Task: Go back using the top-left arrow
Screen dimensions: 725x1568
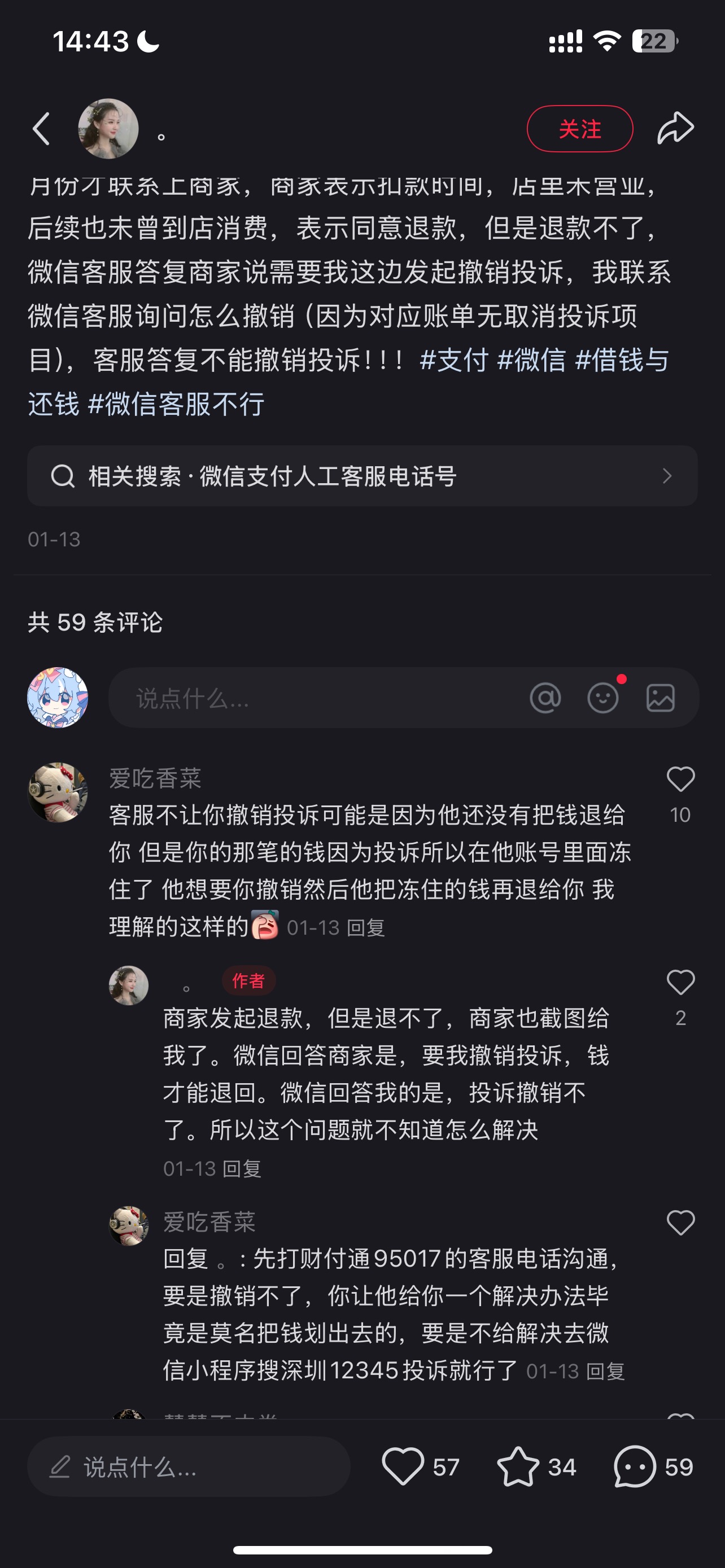Action: tap(41, 129)
